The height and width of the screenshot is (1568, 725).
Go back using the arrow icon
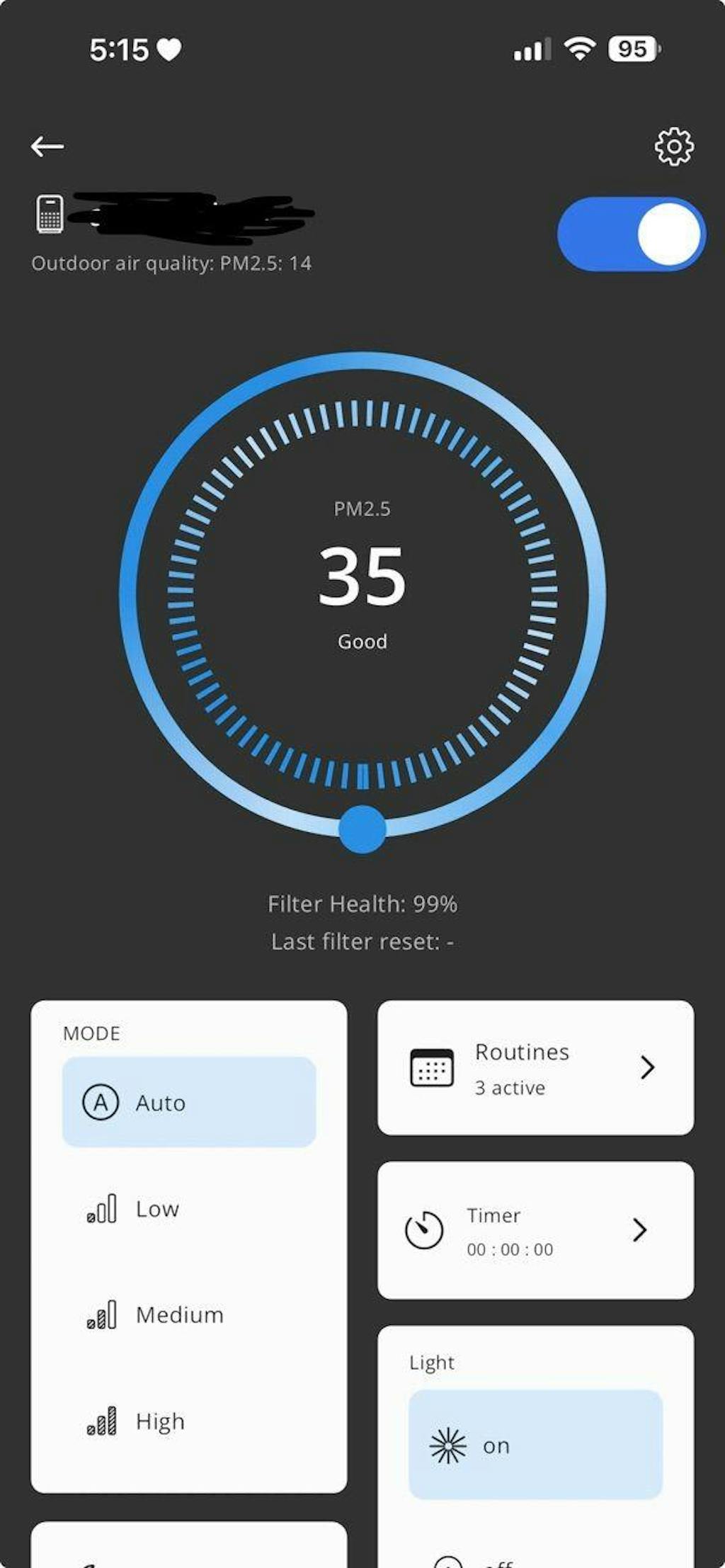click(x=47, y=147)
